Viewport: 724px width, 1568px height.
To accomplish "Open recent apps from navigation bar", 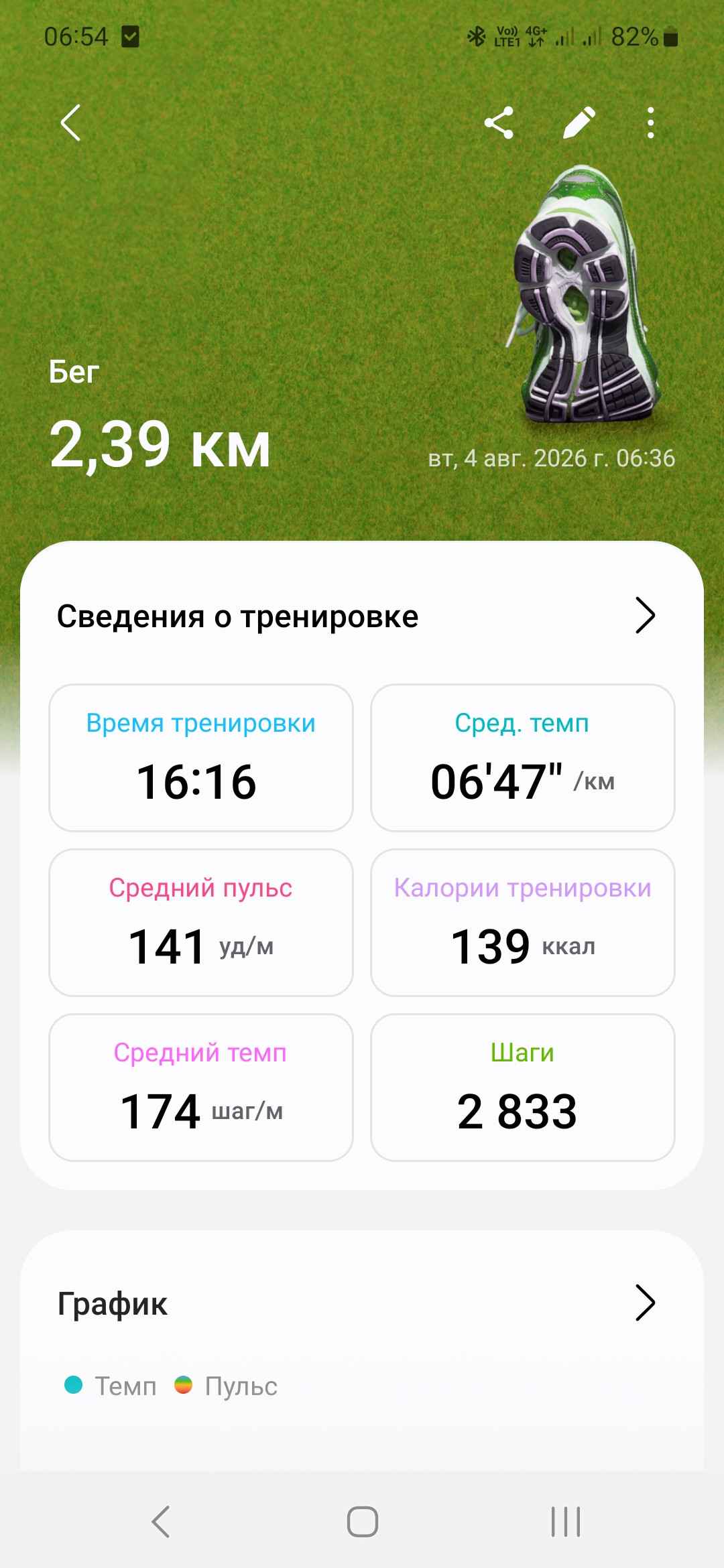I will 565,1521.
